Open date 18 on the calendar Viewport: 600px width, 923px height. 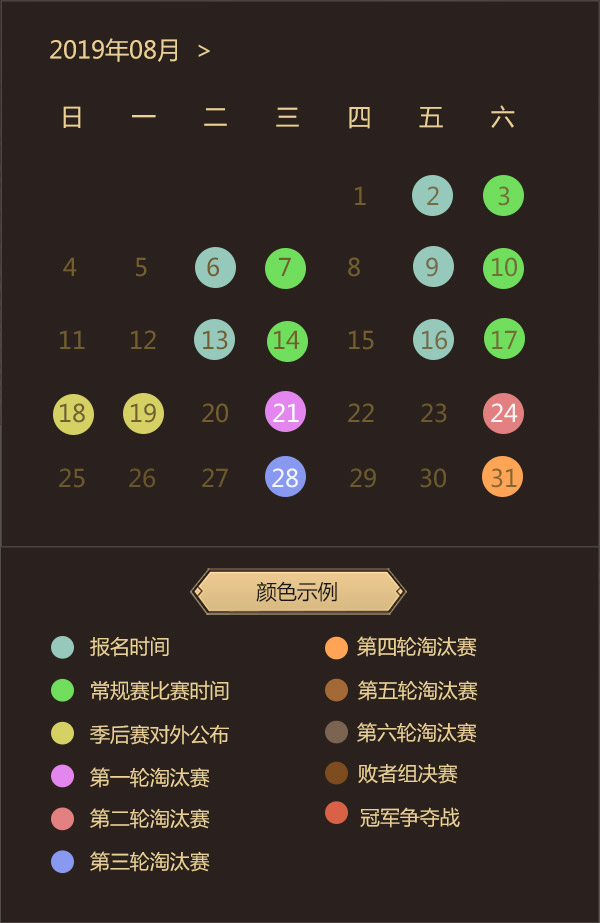coord(73,414)
